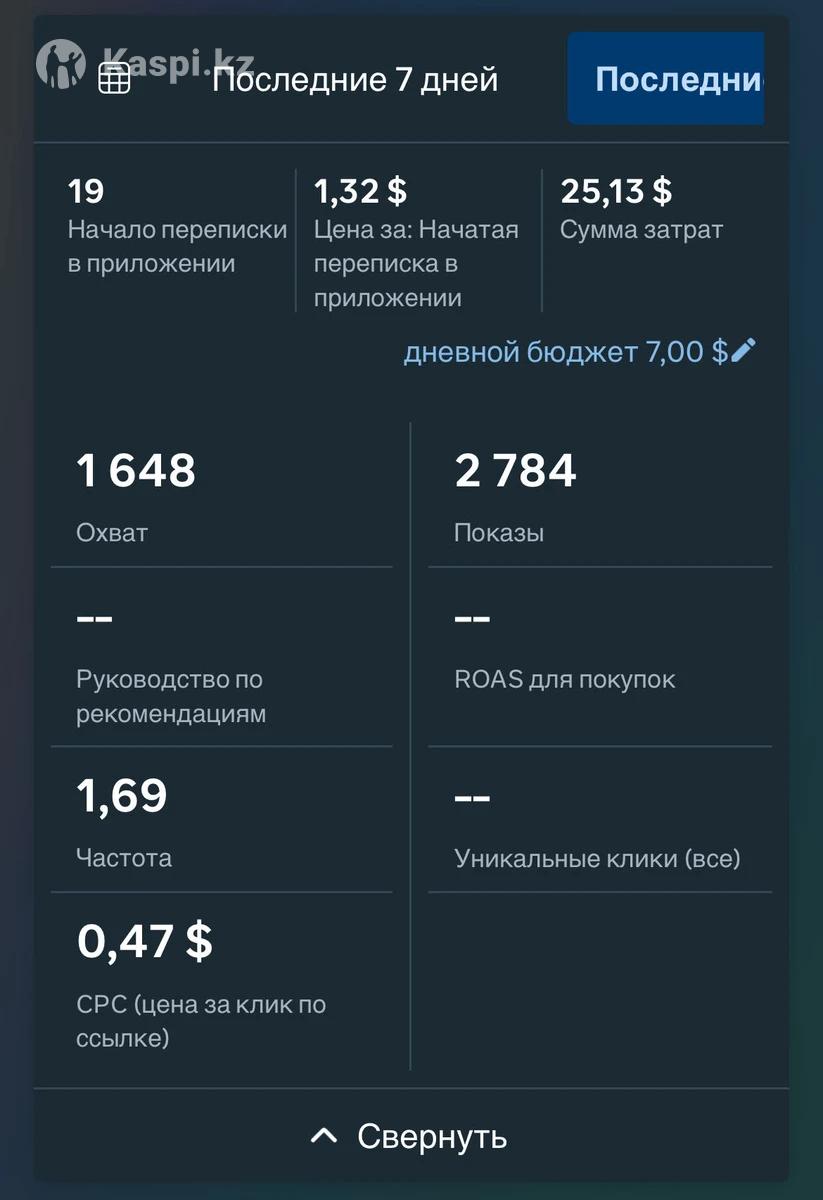Edit the daily budget of 7,00 $
The width and height of the screenshot is (823, 1200).
point(743,351)
